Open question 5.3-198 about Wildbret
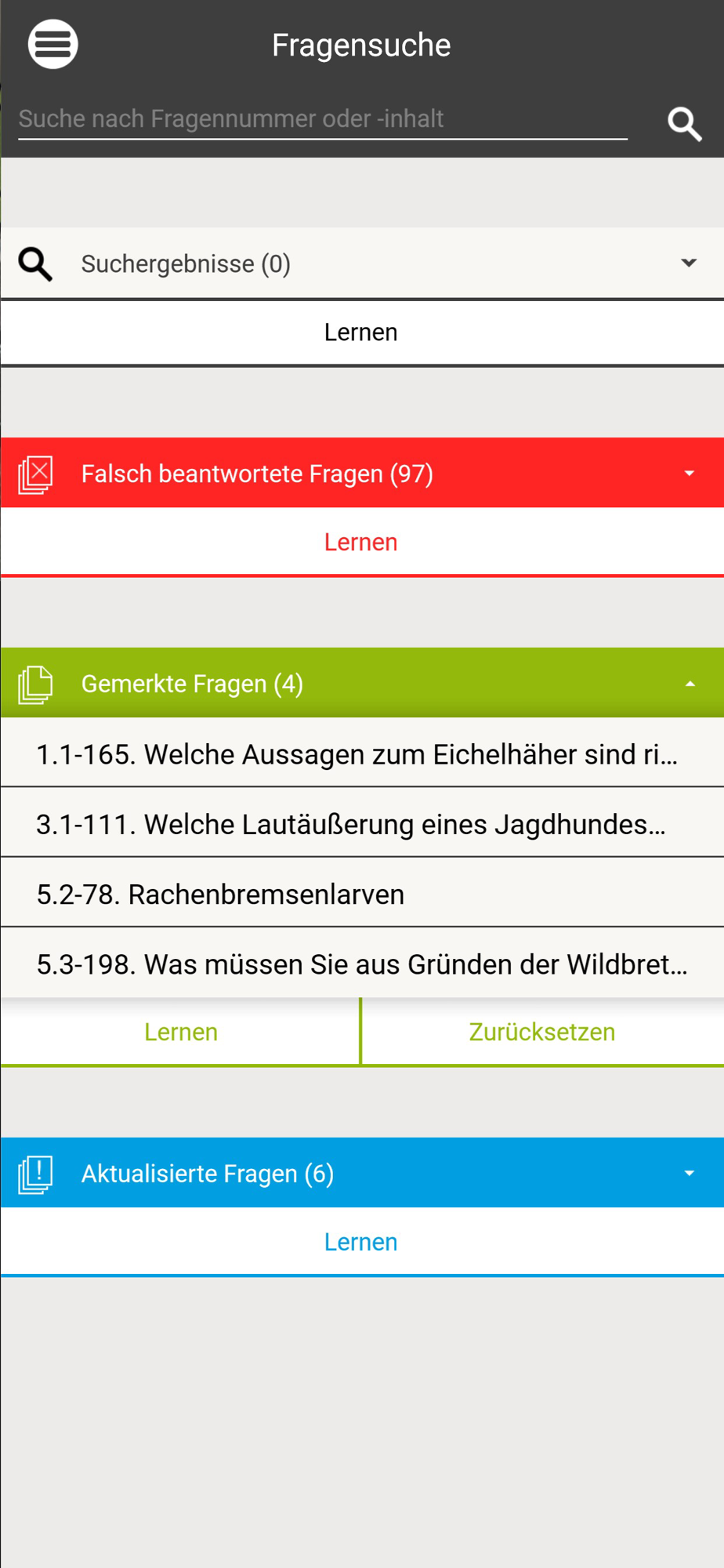 point(362,963)
